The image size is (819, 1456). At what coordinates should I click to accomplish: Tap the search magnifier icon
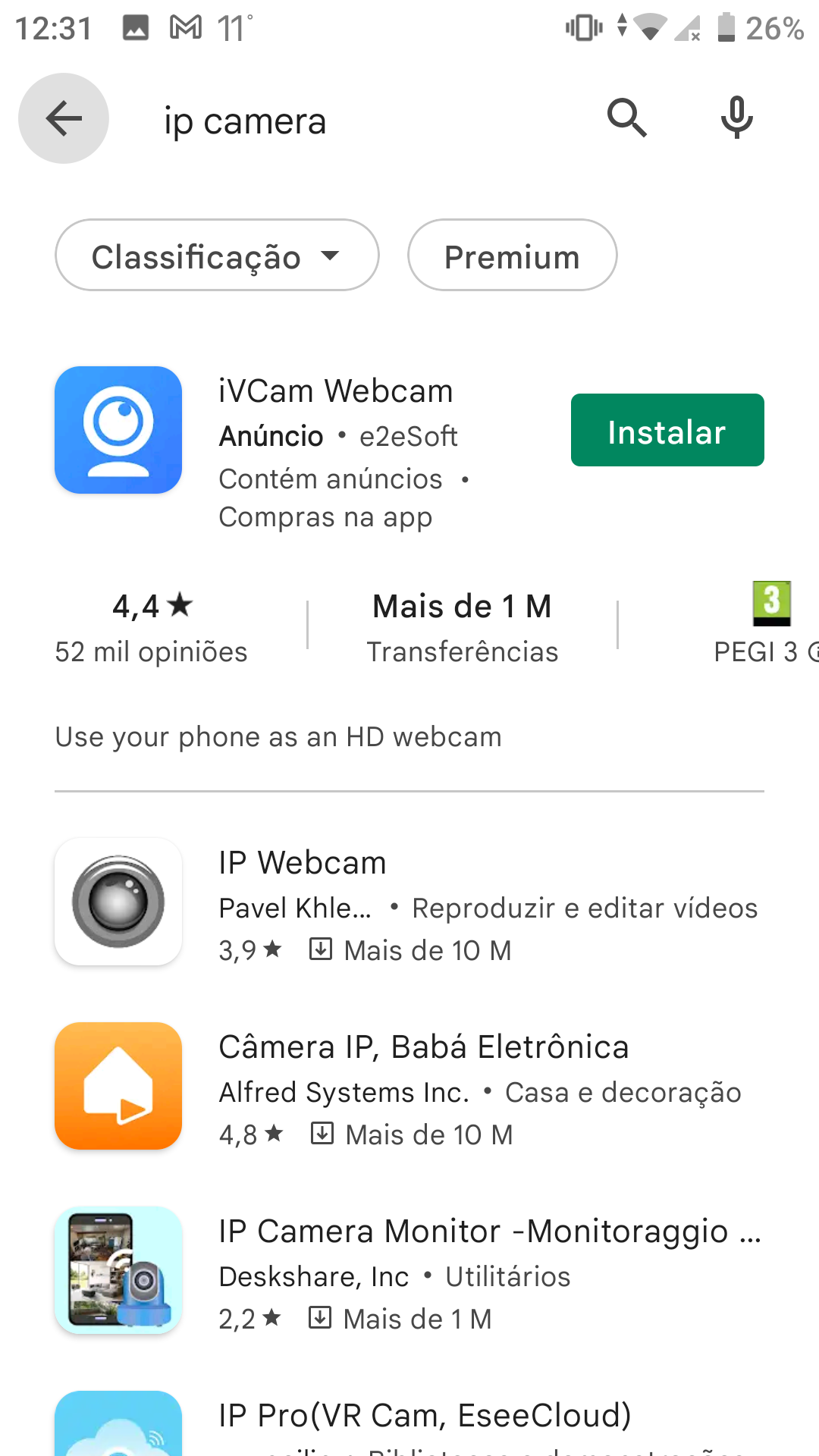click(626, 118)
